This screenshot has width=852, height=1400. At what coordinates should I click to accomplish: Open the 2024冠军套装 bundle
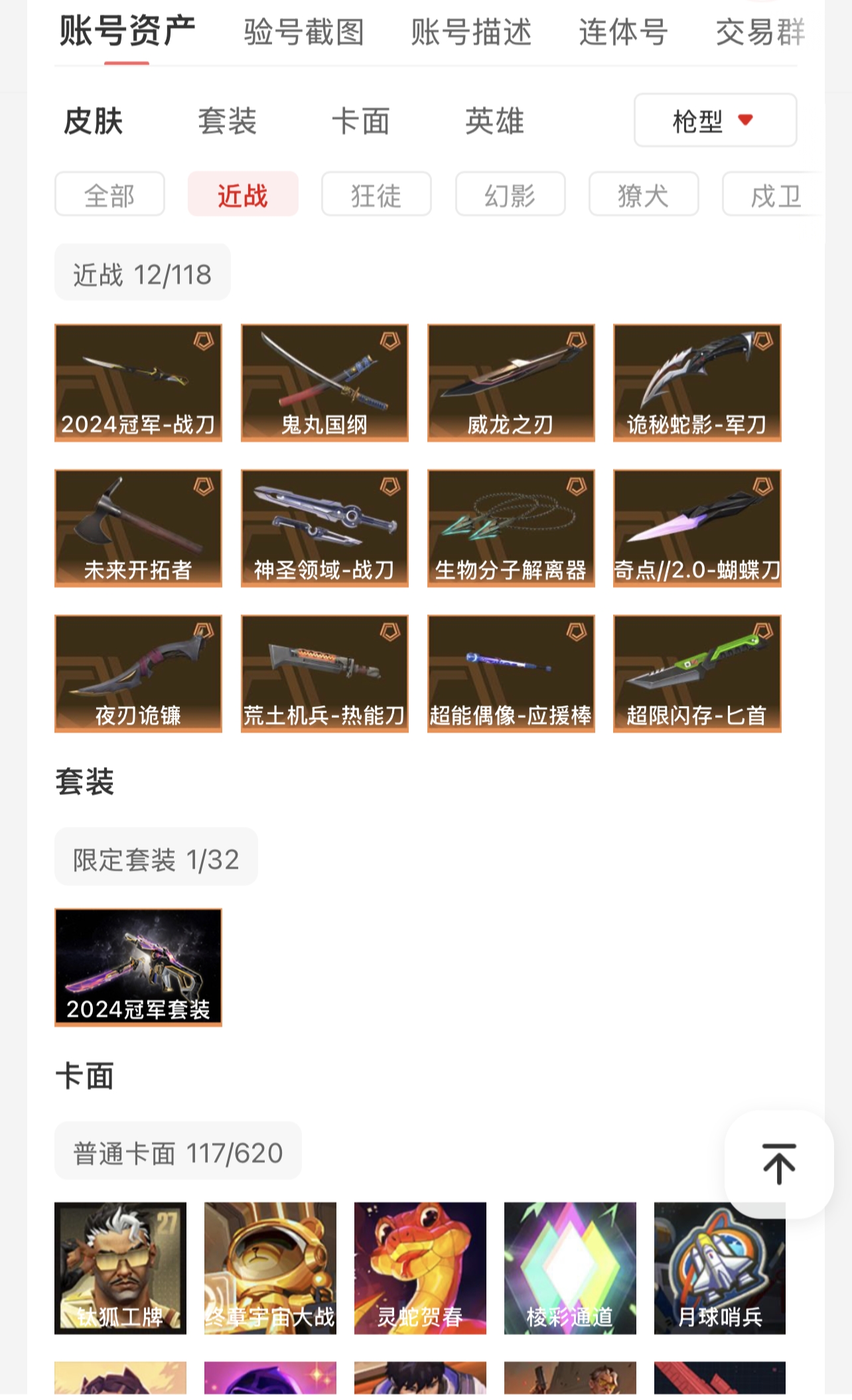138,967
